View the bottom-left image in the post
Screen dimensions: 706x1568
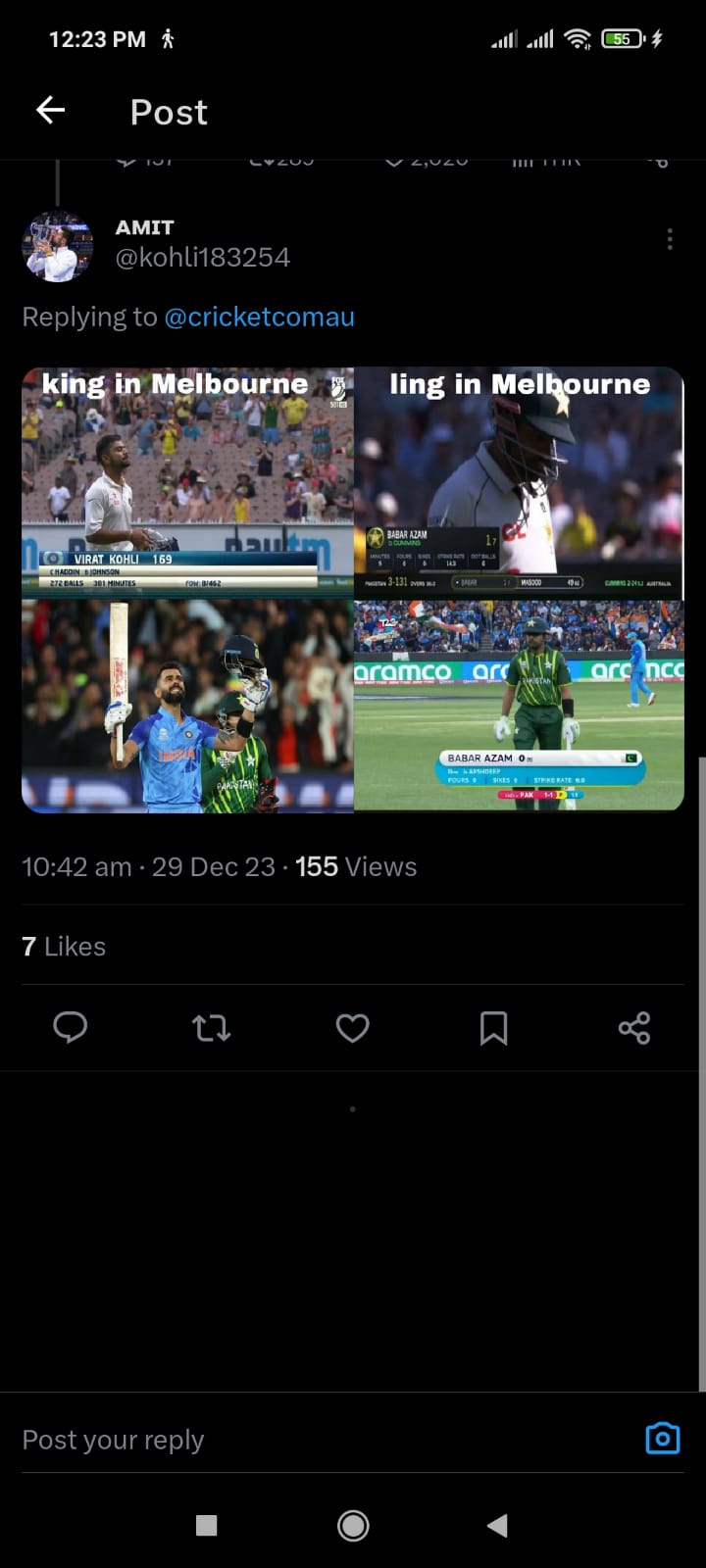tap(187, 706)
